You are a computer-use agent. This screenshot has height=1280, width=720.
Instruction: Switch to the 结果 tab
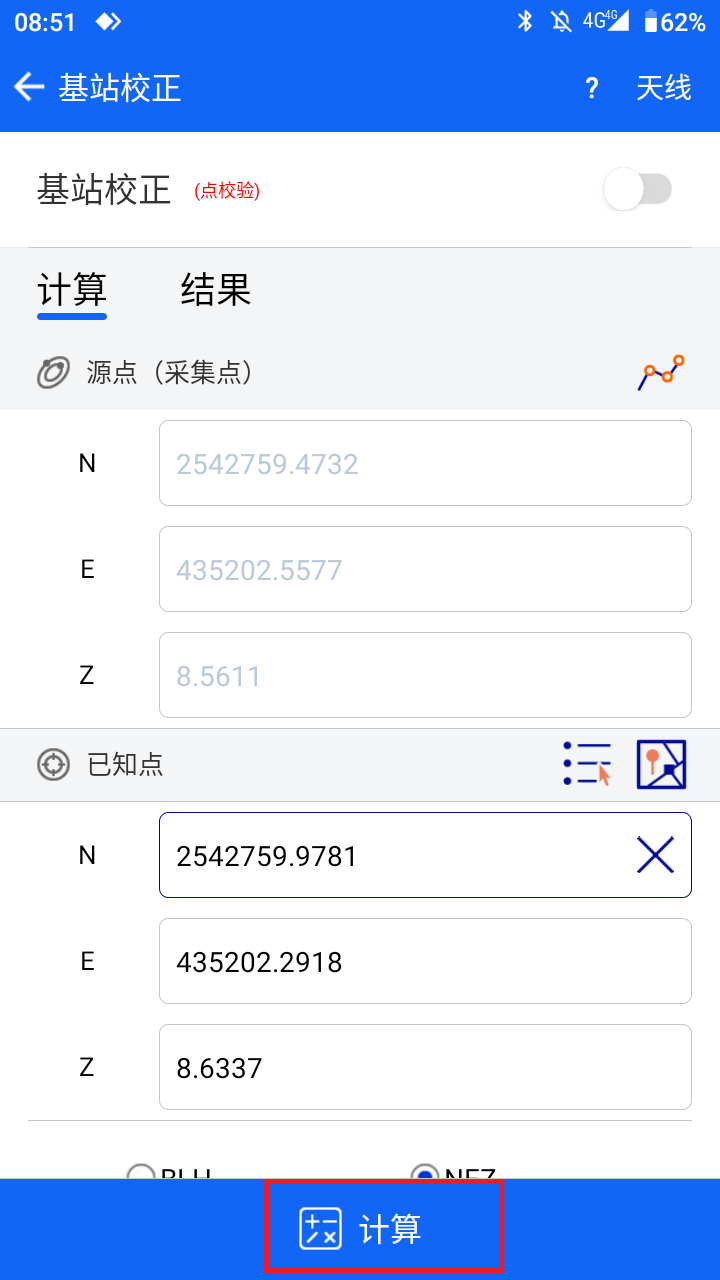[x=216, y=290]
